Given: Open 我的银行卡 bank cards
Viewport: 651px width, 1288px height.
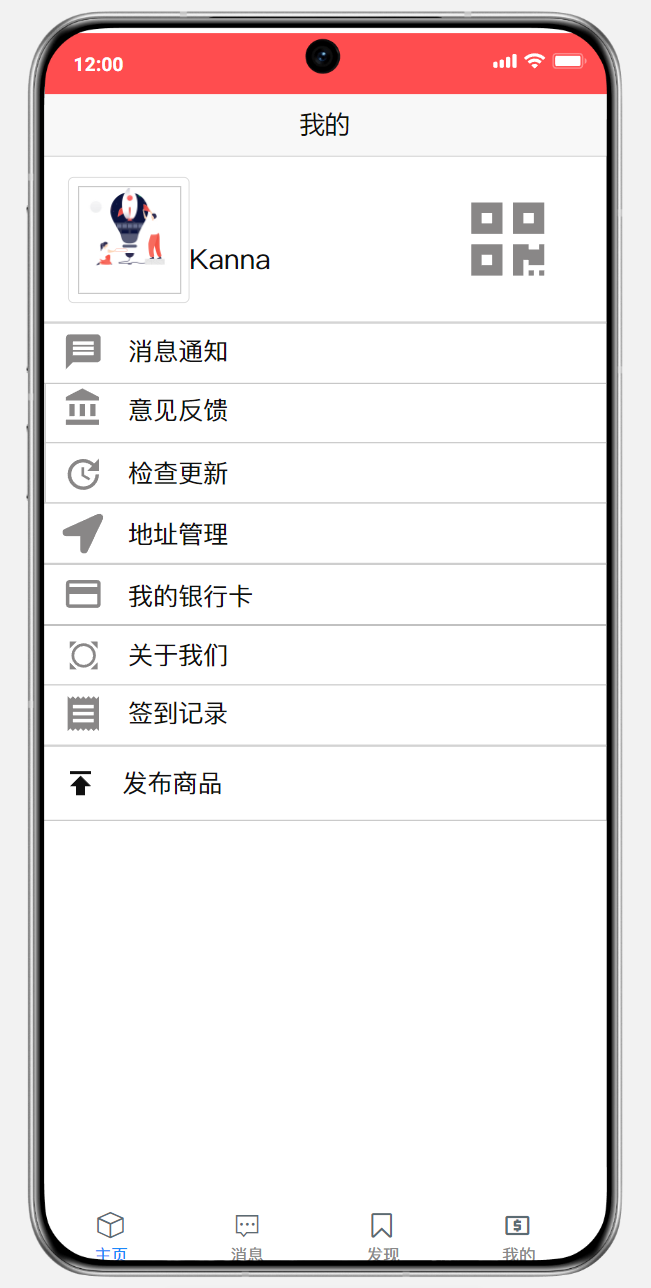Looking at the screenshot, I should click(x=325, y=596).
